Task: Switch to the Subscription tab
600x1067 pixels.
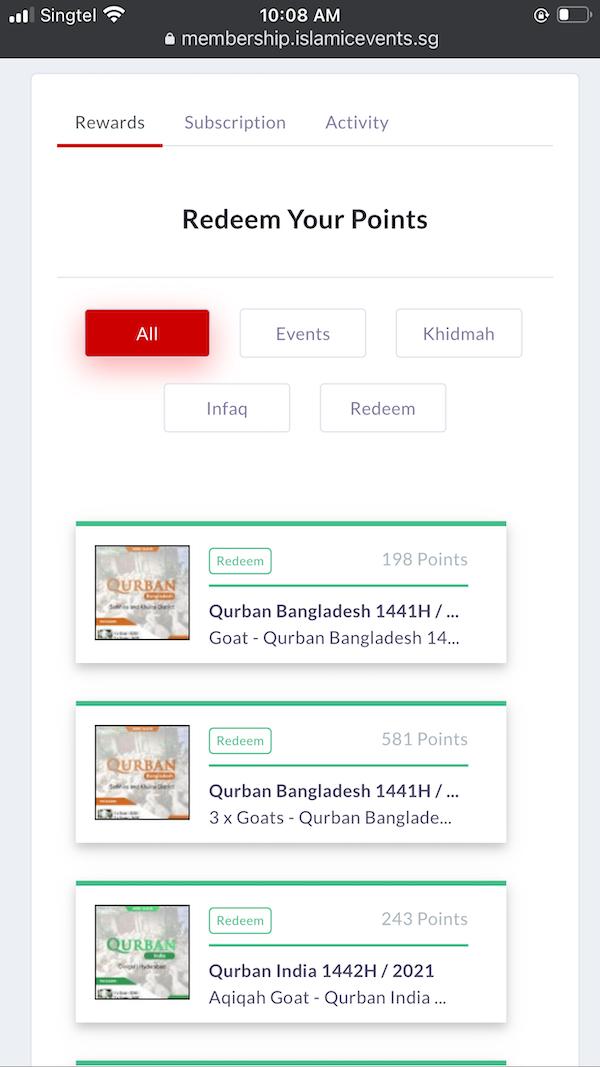Action: [235, 122]
